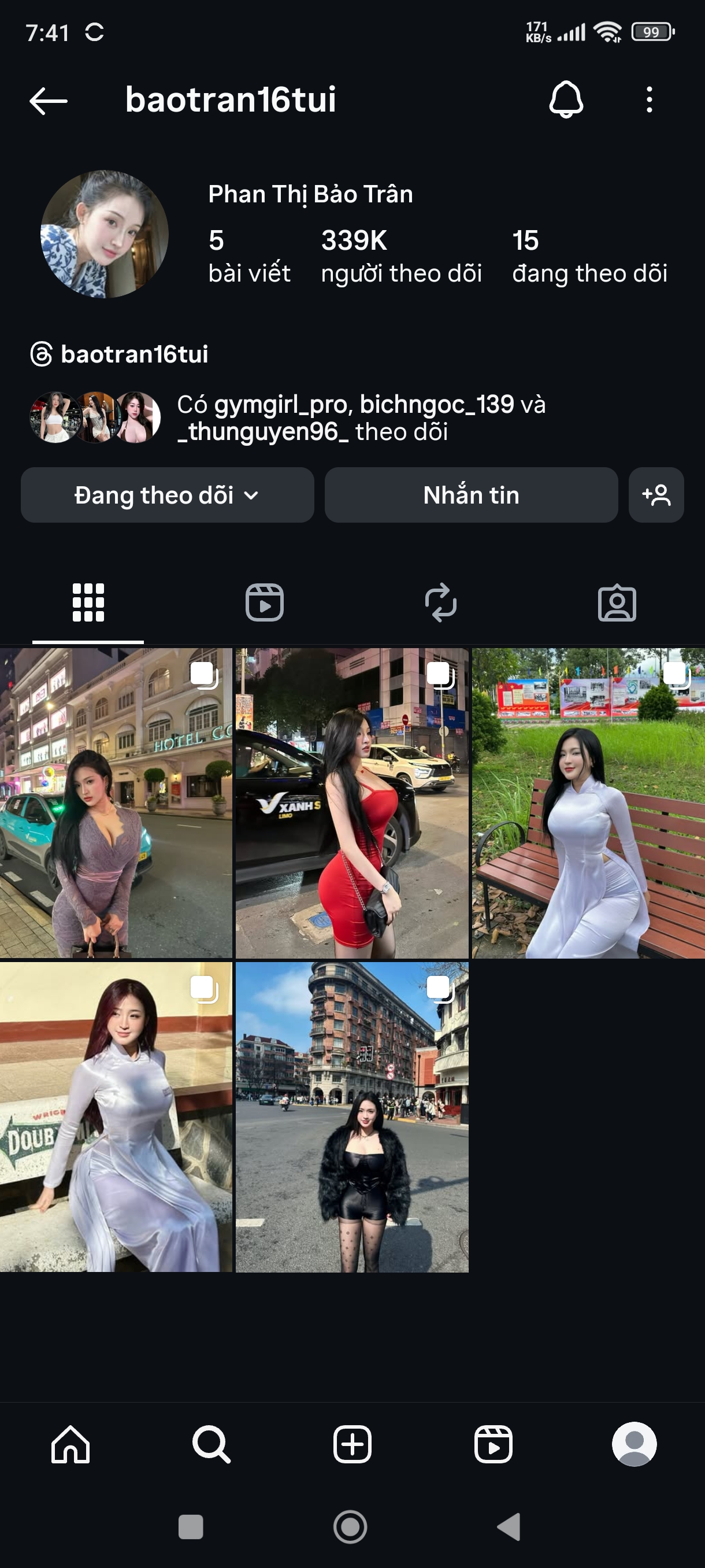Expand the grid posts tab
This screenshot has height=1568, width=705.
88,602
